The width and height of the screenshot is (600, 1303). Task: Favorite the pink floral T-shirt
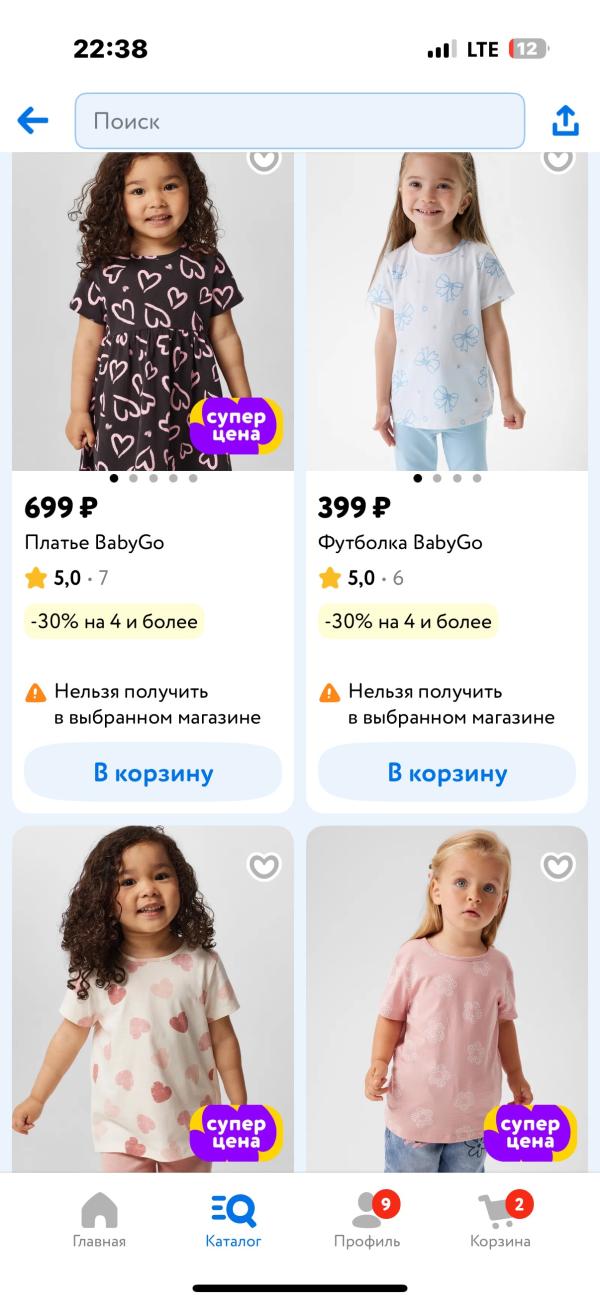[558, 866]
